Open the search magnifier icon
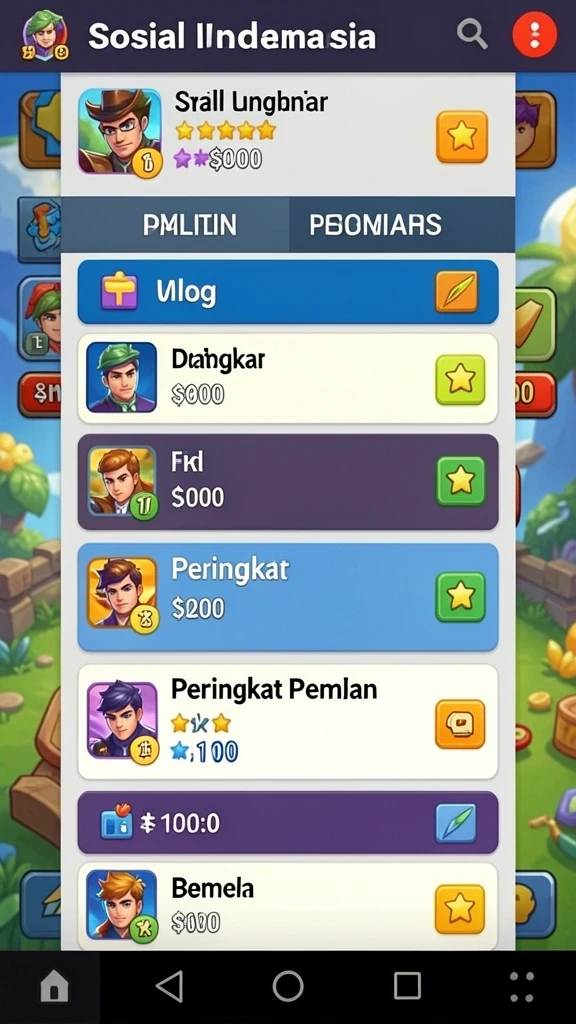576x1024 pixels. tap(472, 34)
